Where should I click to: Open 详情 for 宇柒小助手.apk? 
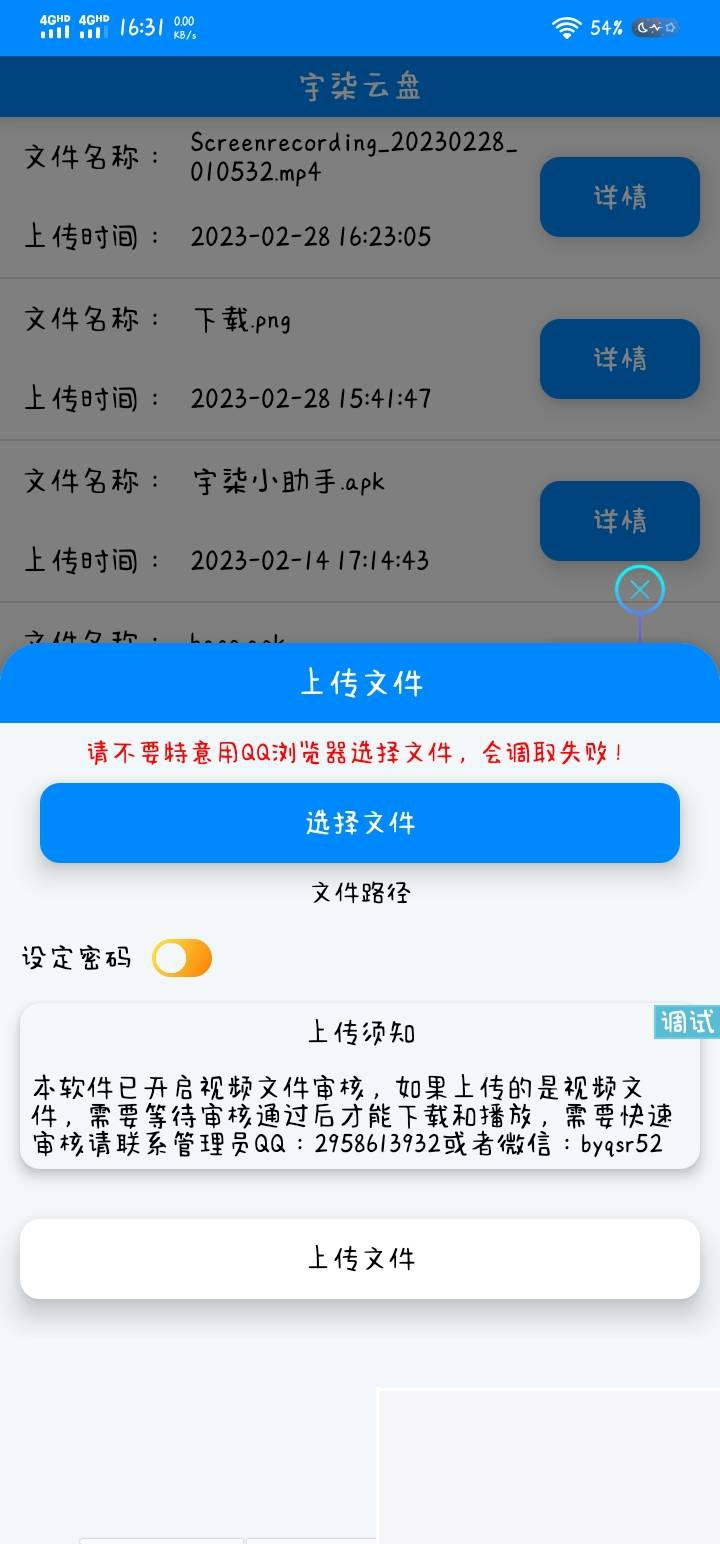(619, 521)
